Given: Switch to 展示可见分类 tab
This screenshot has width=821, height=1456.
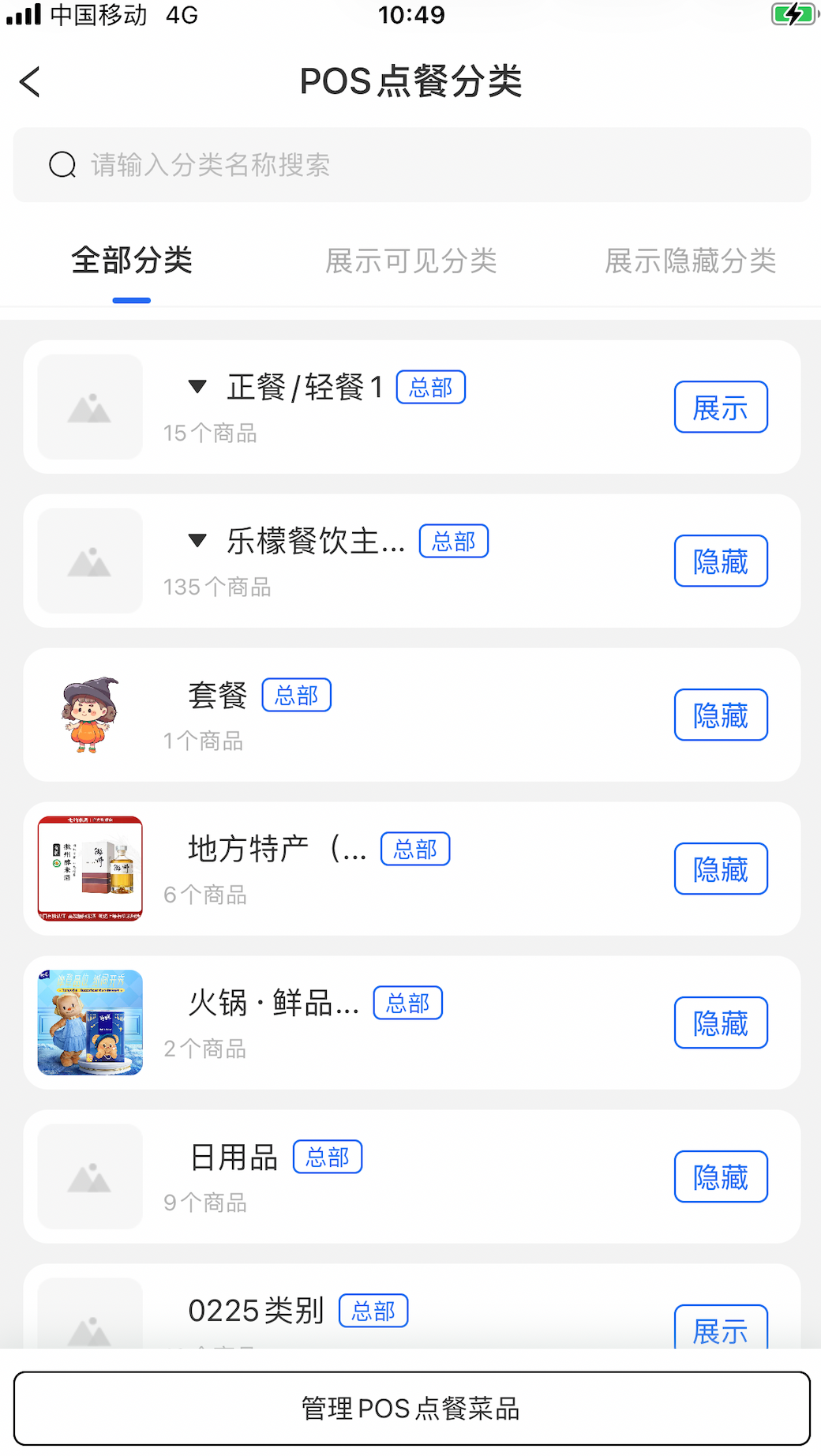Looking at the screenshot, I should click(410, 261).
